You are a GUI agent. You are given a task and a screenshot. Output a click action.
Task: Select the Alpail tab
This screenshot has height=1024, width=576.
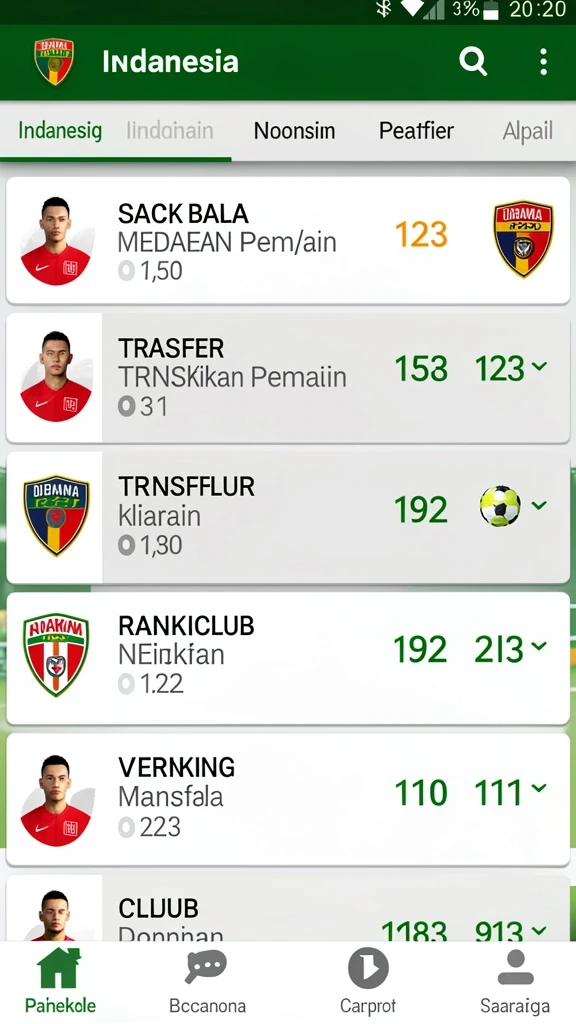click(528, 131)
